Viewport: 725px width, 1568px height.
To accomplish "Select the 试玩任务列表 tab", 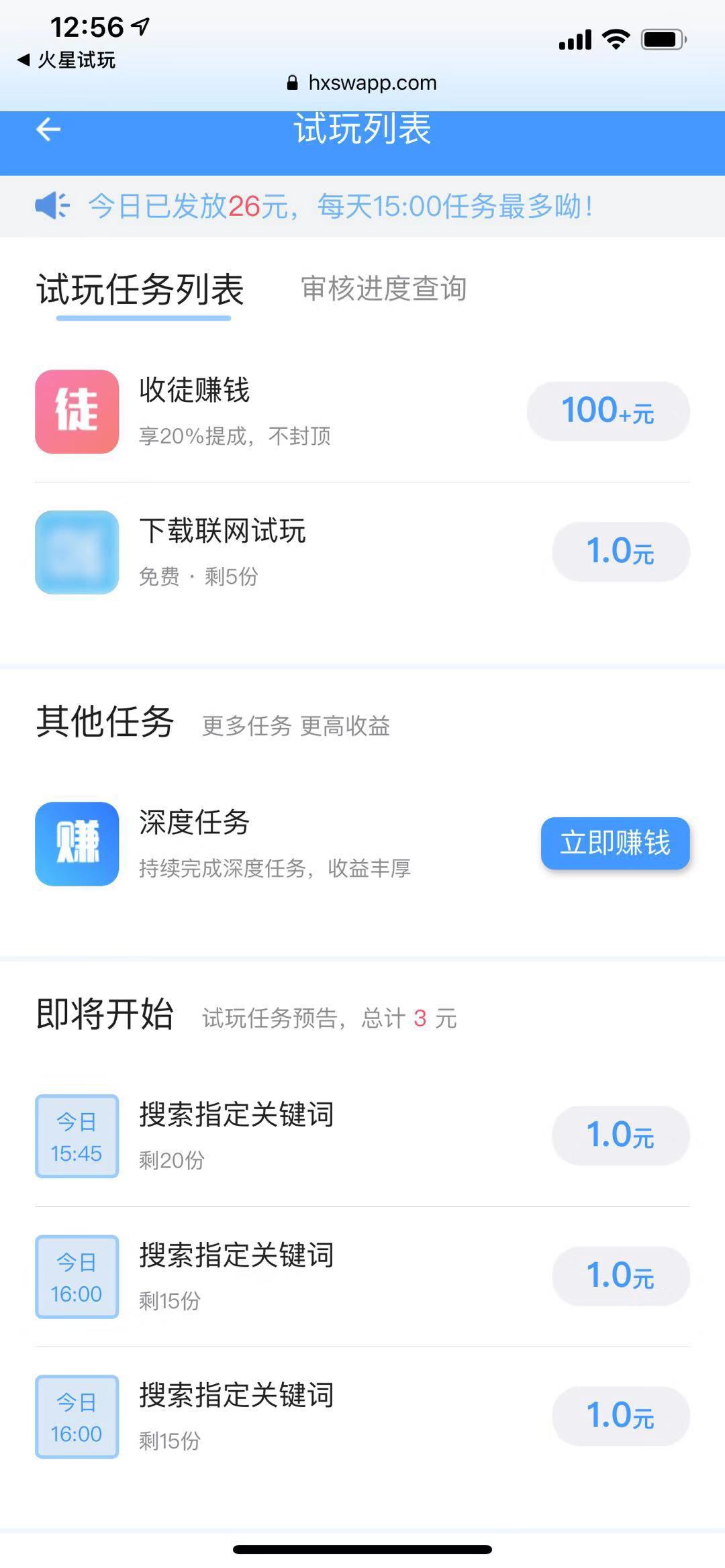I will coord(140,289).
